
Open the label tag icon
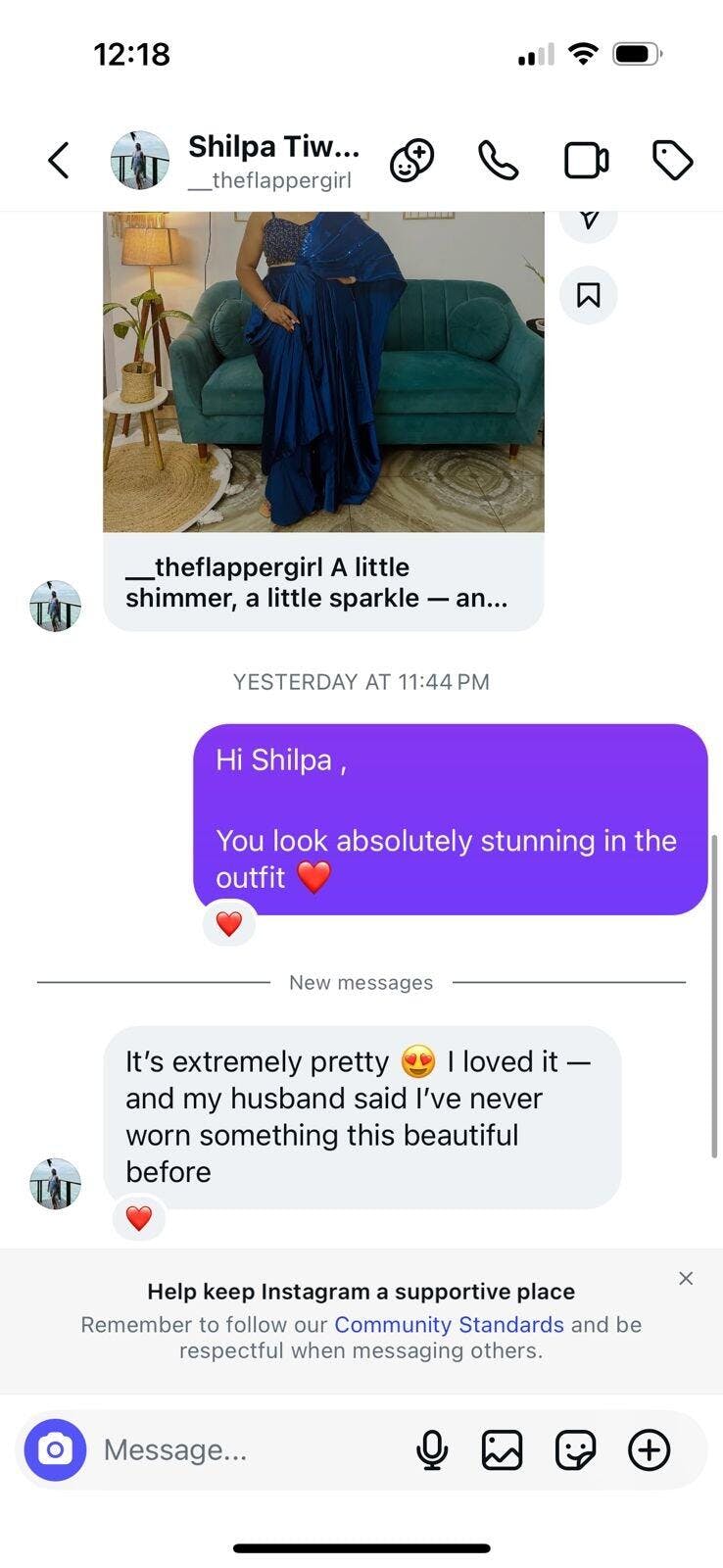tap(672, 161)
